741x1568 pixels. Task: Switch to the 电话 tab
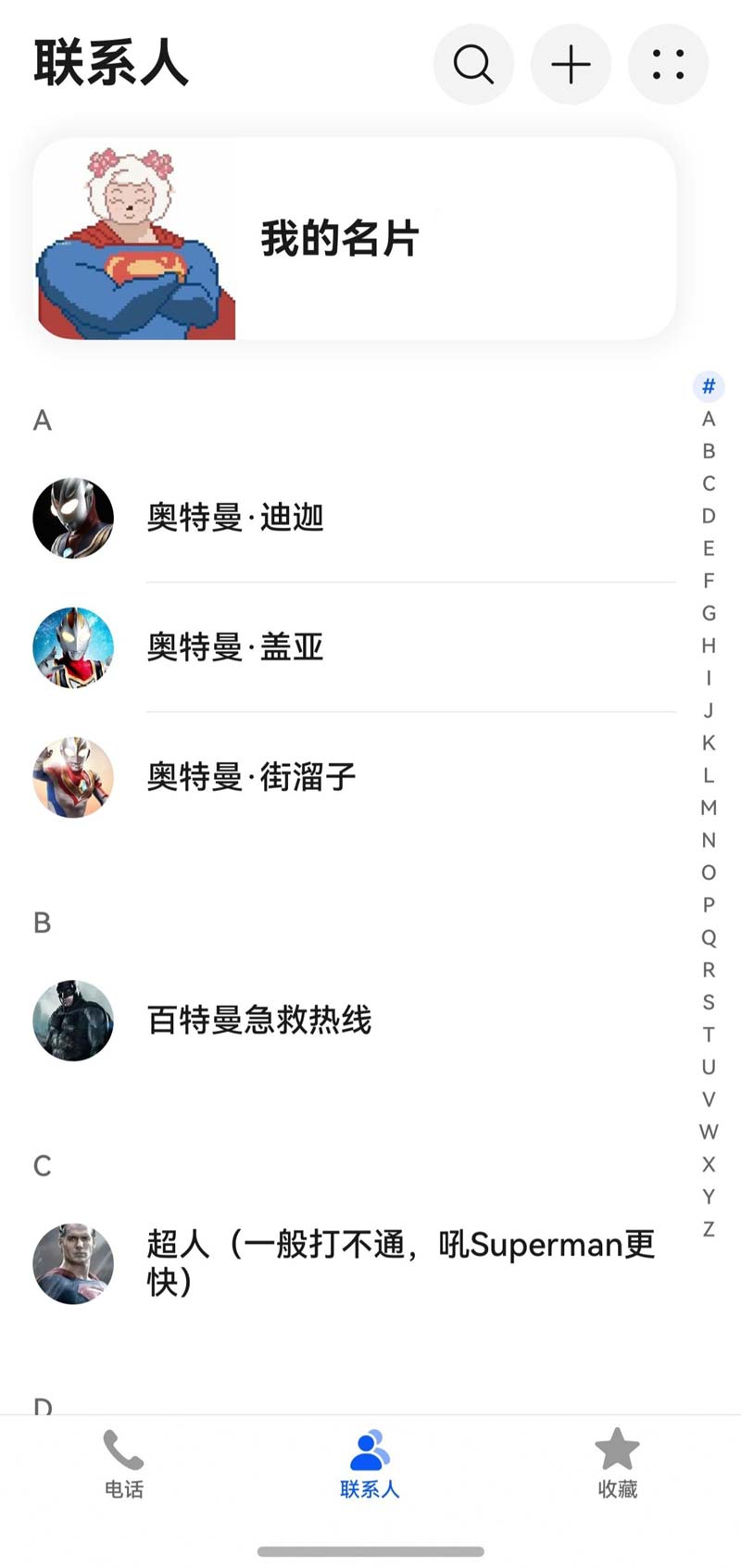[x=123, y=1463]
